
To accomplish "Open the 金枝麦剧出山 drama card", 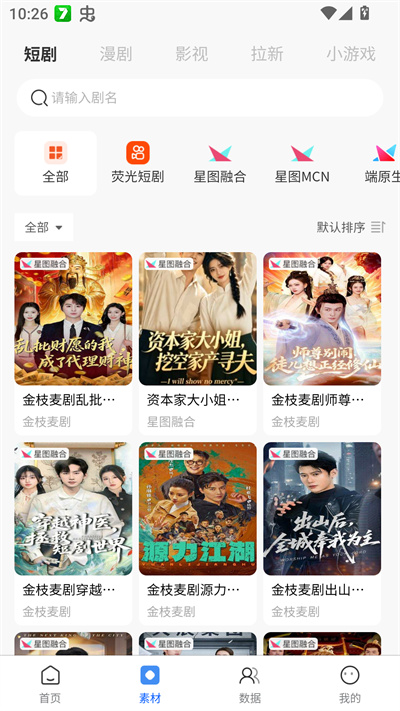I will click(322, 533).
